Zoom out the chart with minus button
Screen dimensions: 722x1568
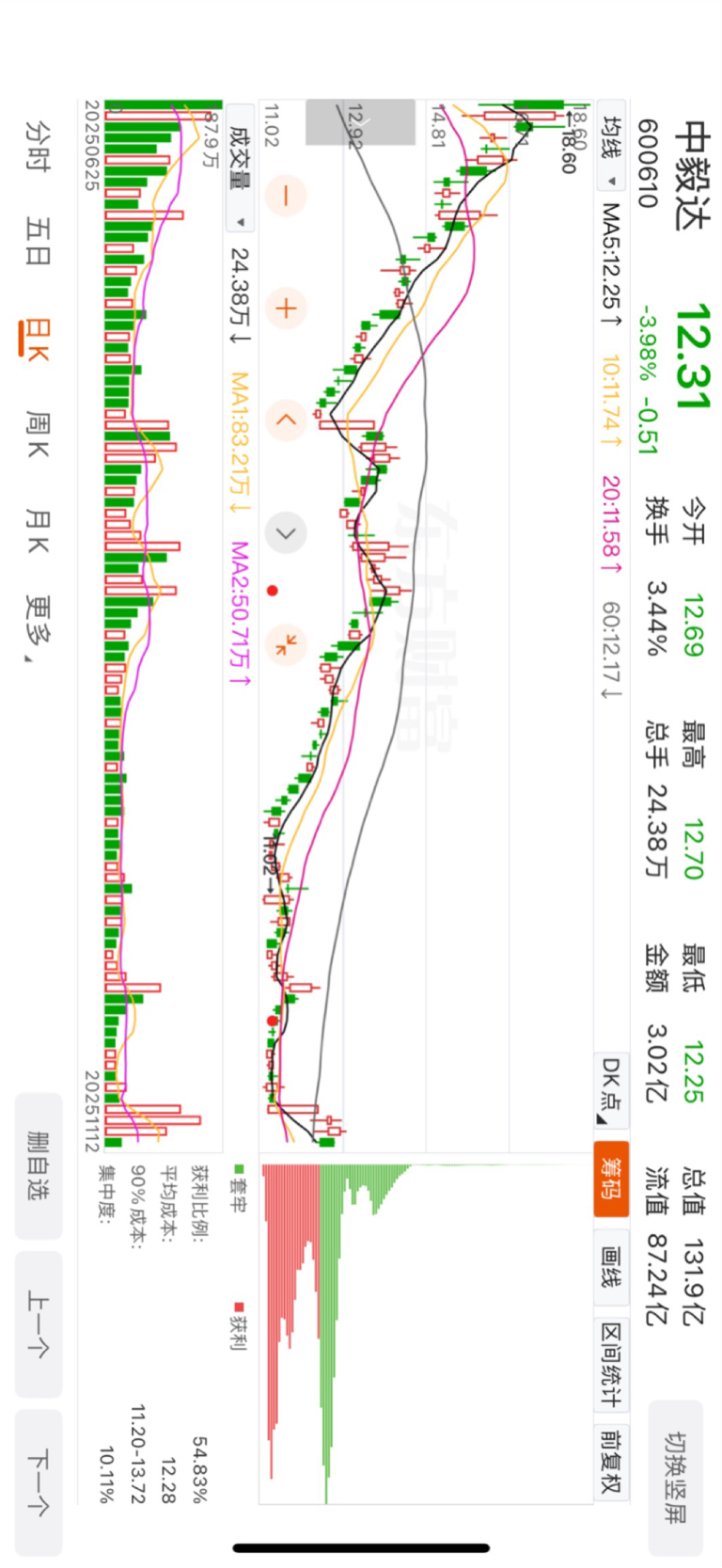pyautogui.click(x=287, y=196)
